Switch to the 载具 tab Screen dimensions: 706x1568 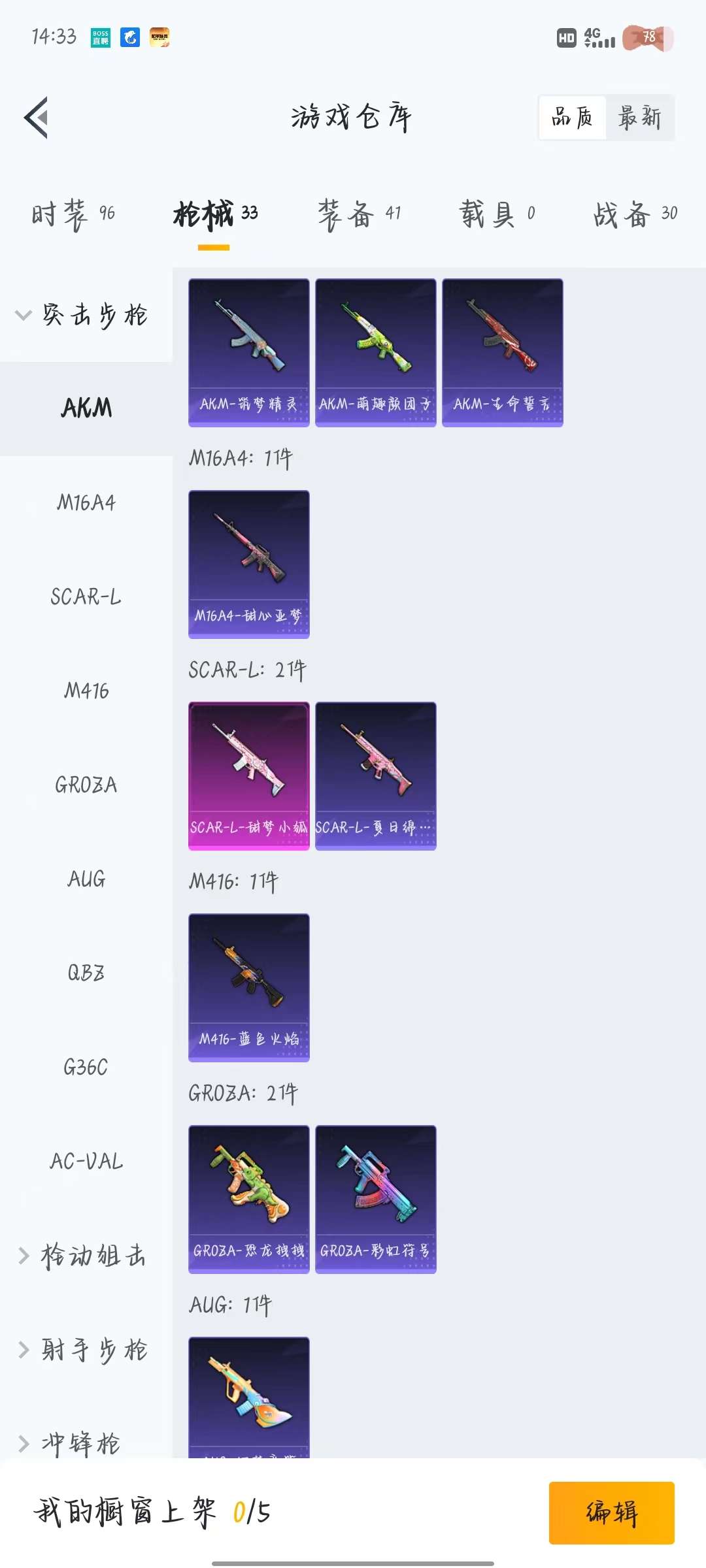tap(497, 214)
